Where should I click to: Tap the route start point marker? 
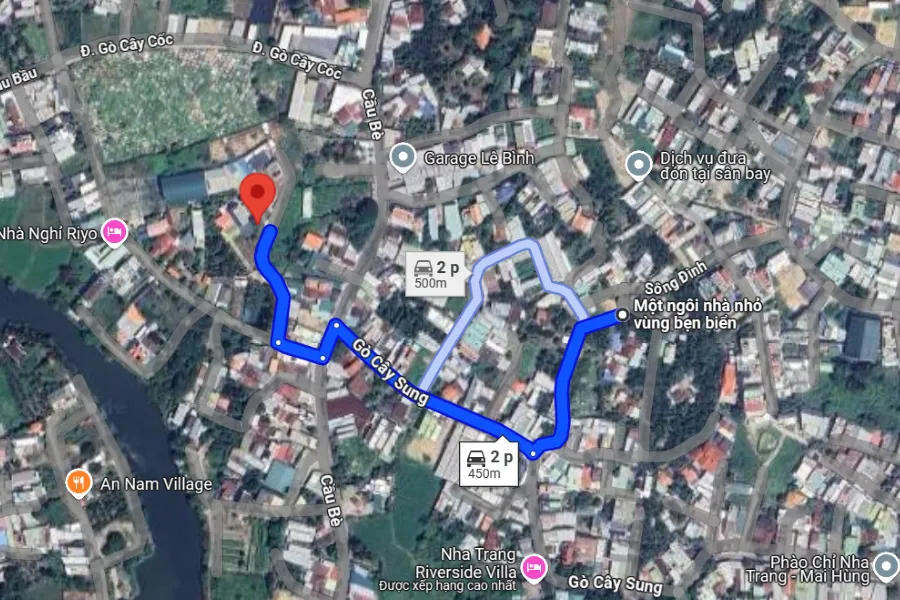pyautogui.click(x=623, y=315)
